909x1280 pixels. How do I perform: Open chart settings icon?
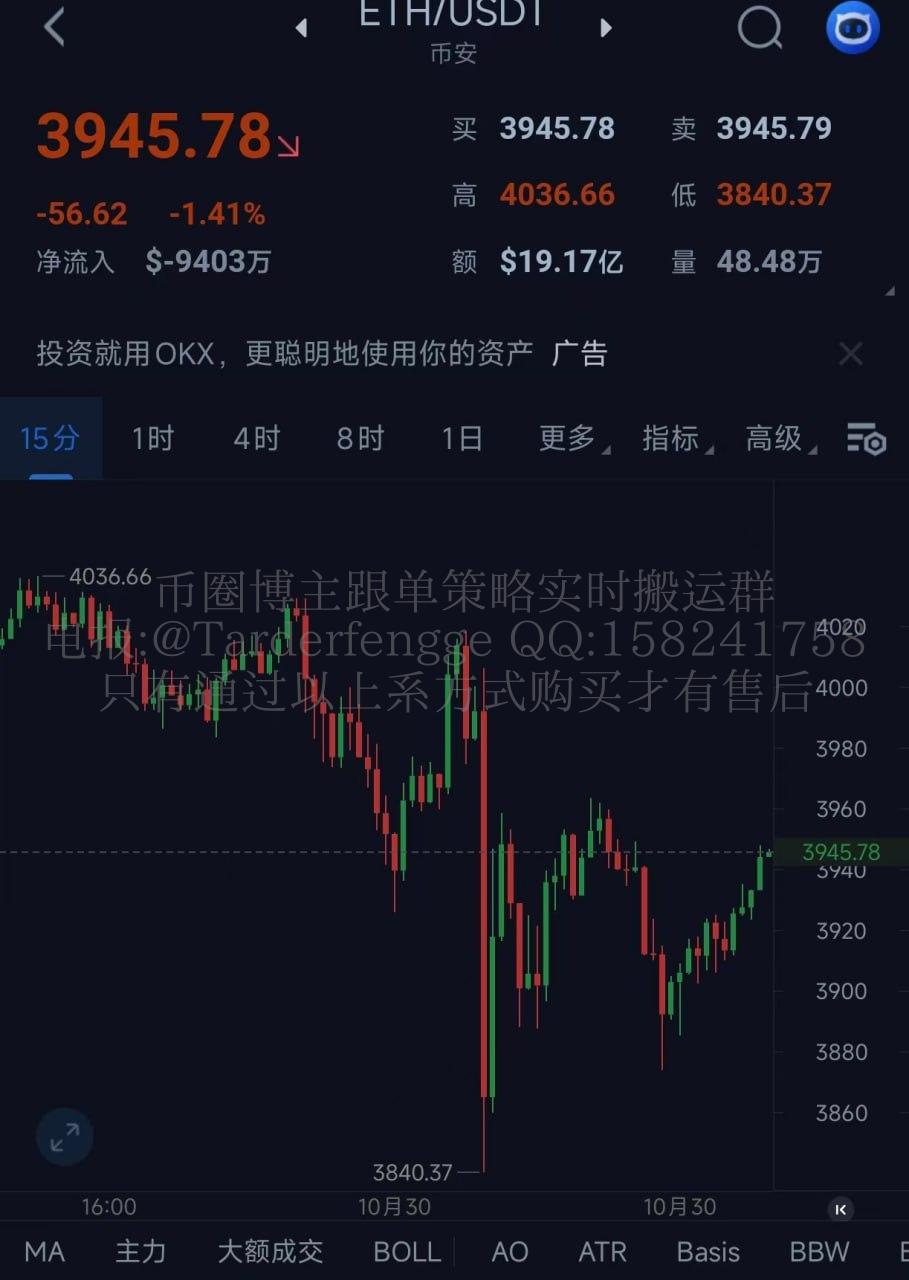[x=866, y=439]
